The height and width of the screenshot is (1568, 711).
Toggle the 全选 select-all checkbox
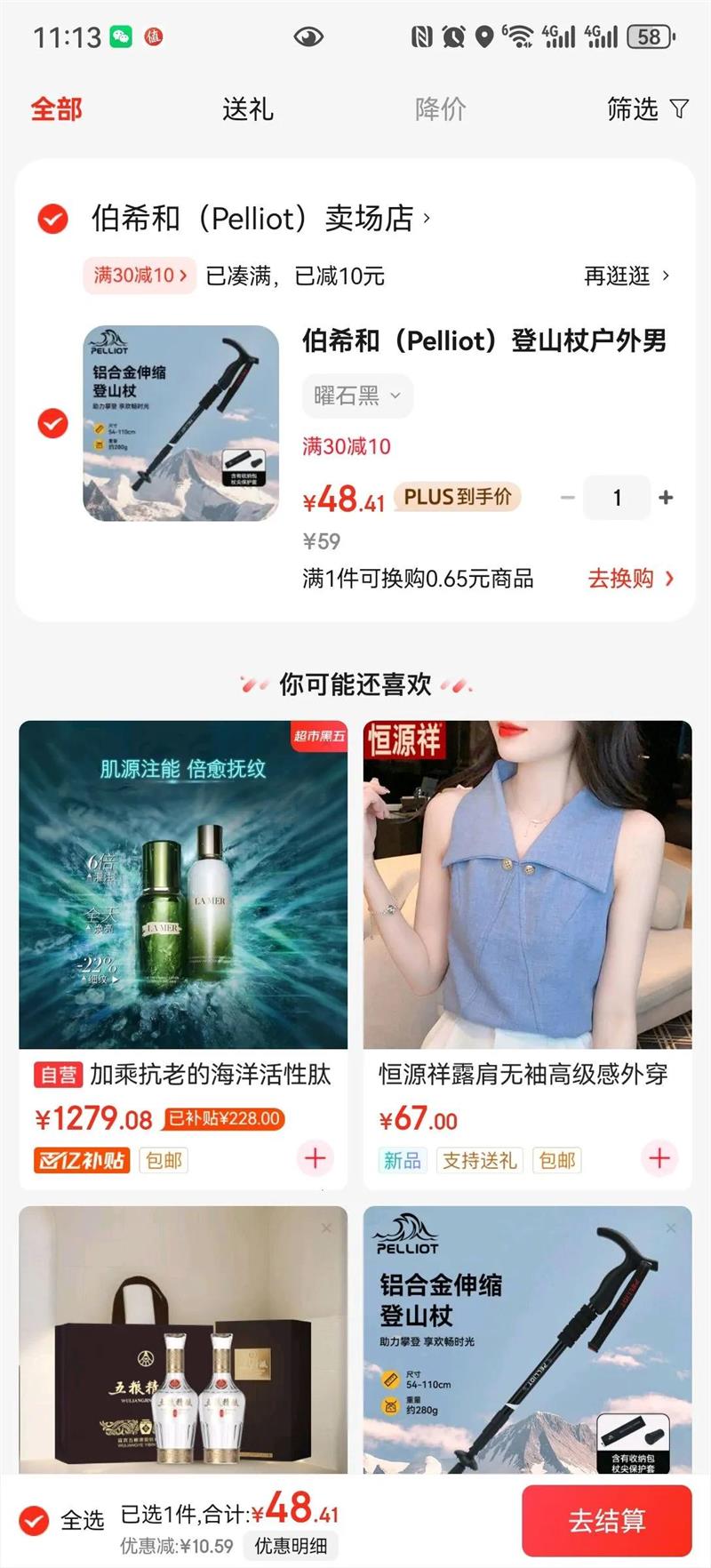coord(35,1520)
